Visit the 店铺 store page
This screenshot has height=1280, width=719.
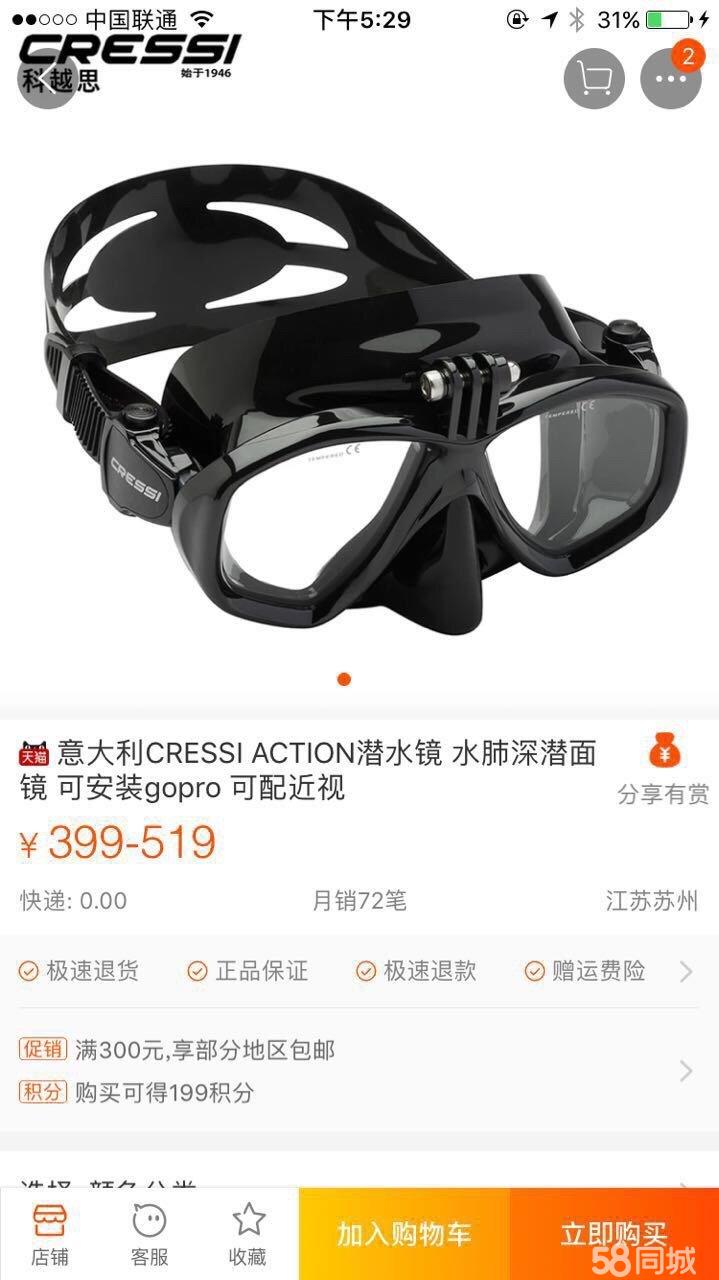point(49,1234)
